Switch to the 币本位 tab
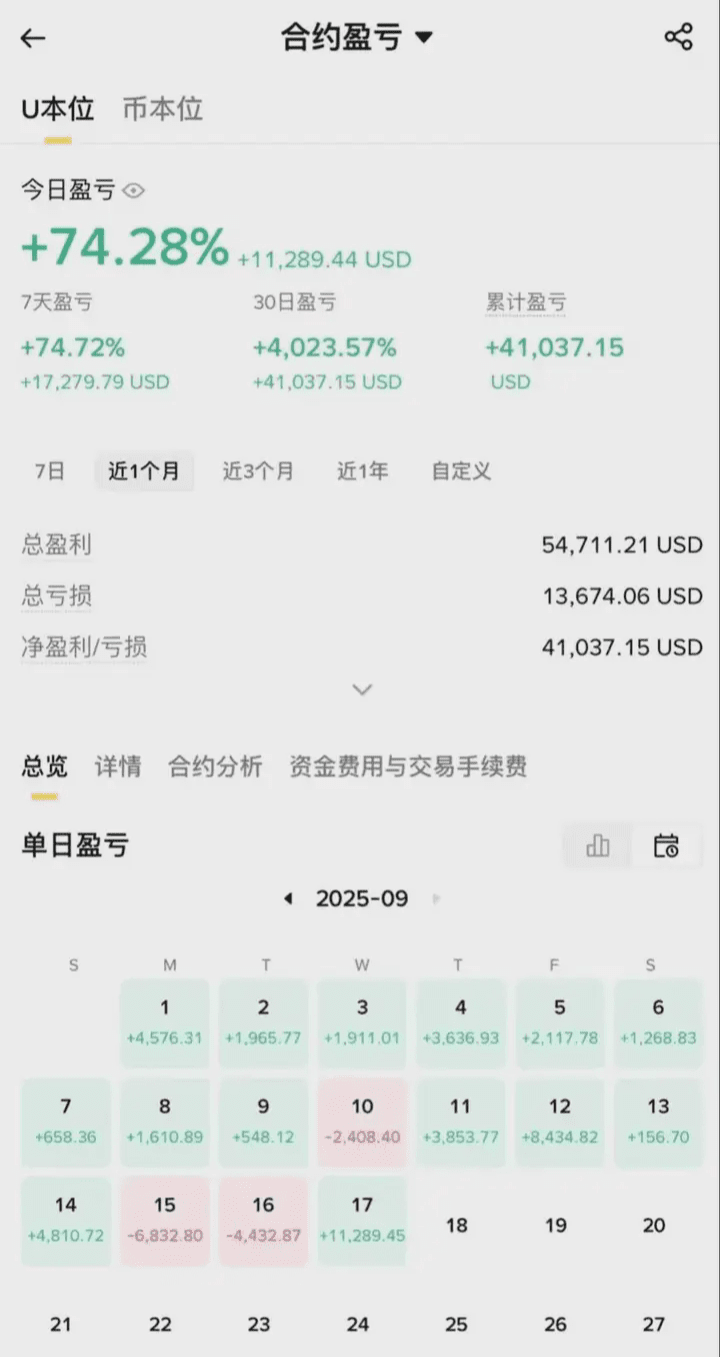This screenshot has width=720, height=1357. (163, 109)
